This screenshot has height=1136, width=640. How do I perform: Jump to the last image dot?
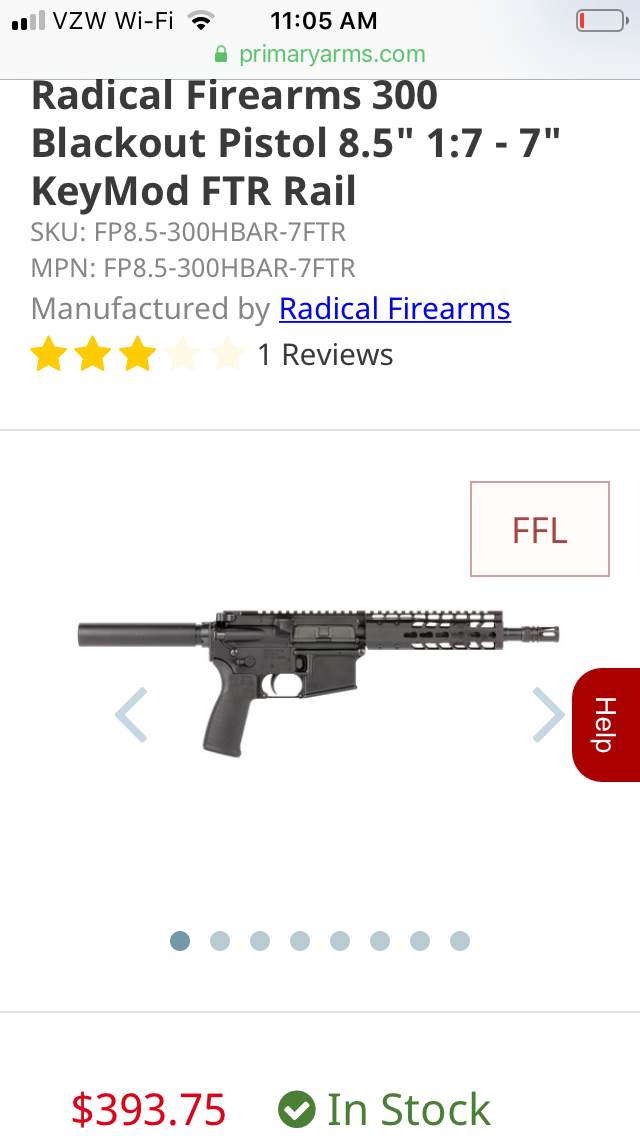[x=460, y=941]
